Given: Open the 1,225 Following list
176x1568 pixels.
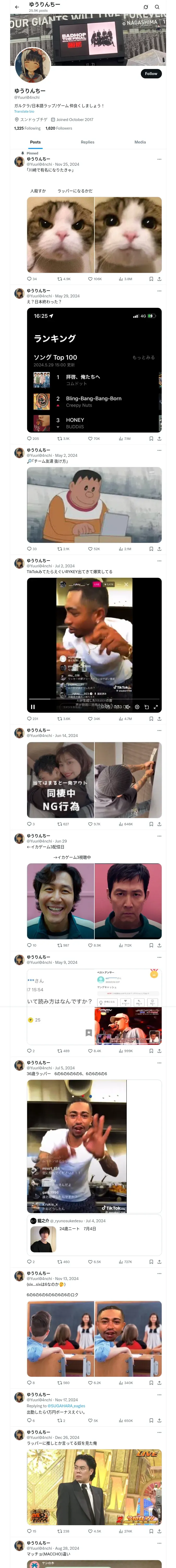Looking at the screenshot, I should click(x=27, y=128).
